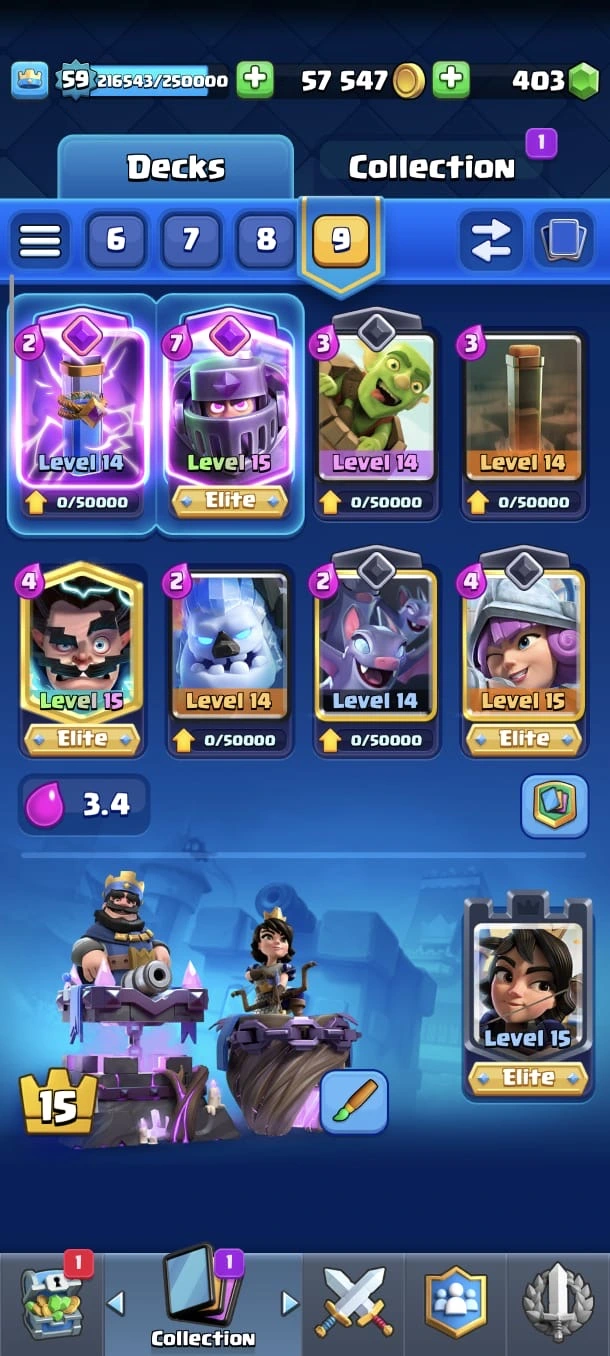Add gold with the plus button
The image size is (610, 1356).
pyautogui.click(x=451, y=80)
